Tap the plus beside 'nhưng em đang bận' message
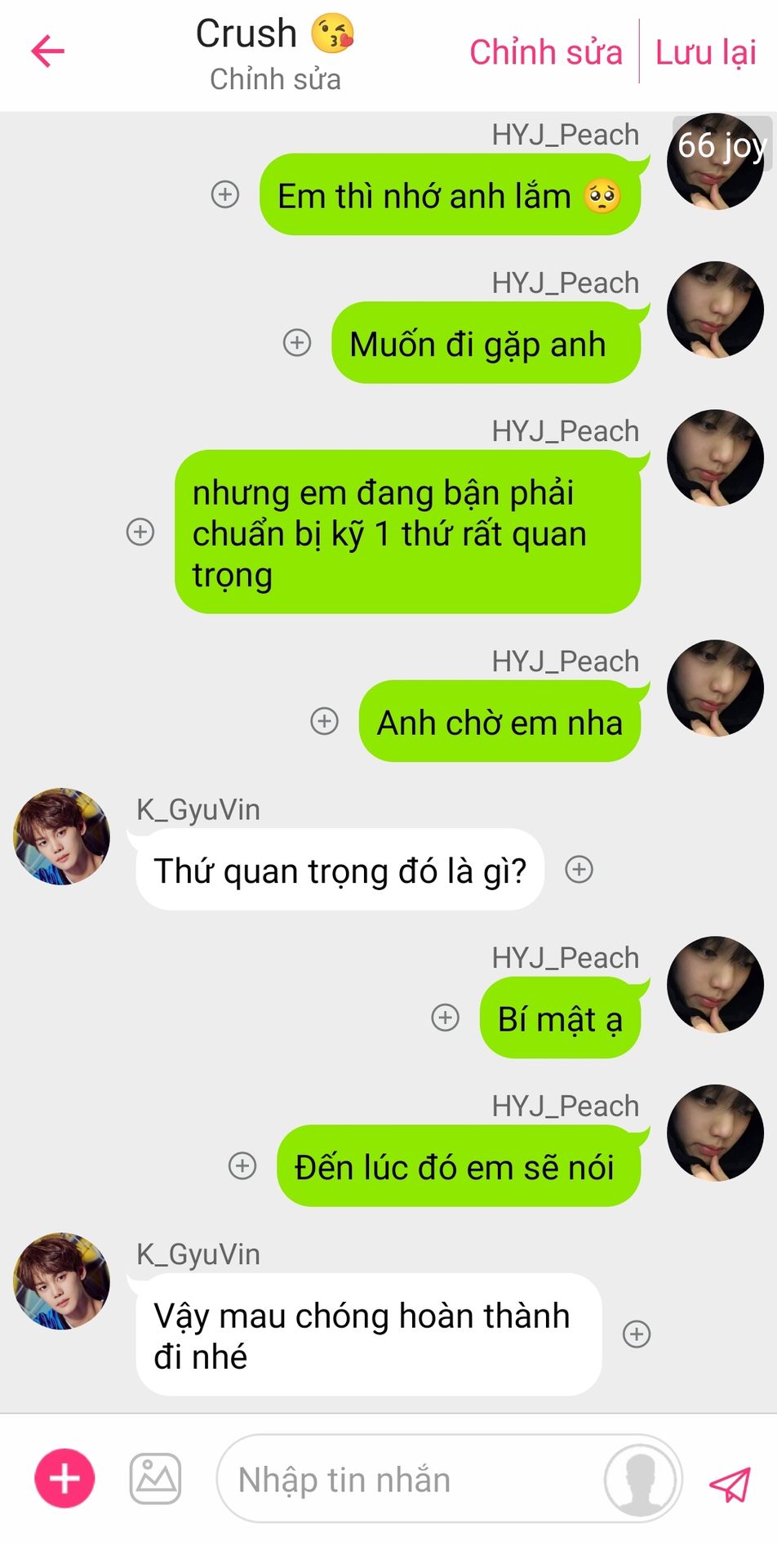The width and height of the screenshot is (777, 1568). pyautogui.click(x=140, y=532)
